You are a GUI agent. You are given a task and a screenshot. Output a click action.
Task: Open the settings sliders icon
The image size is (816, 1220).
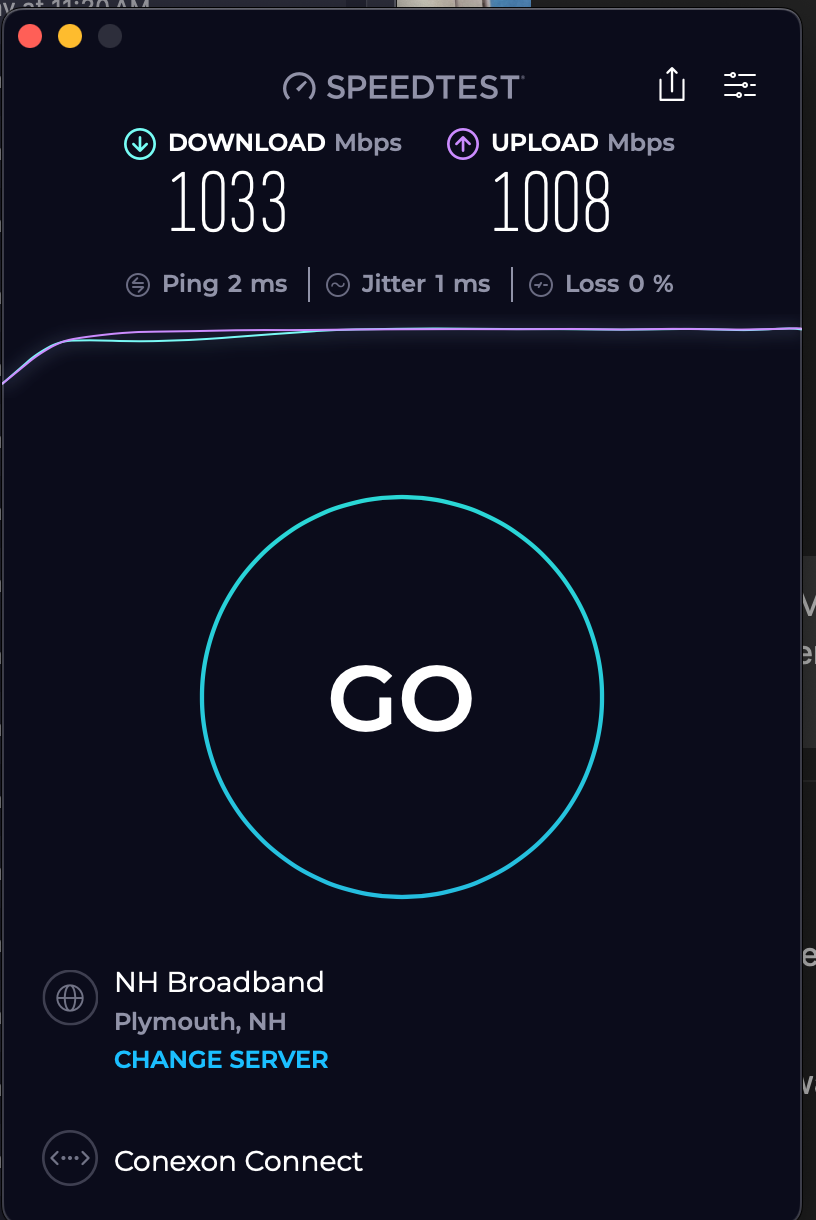(740, 85)
